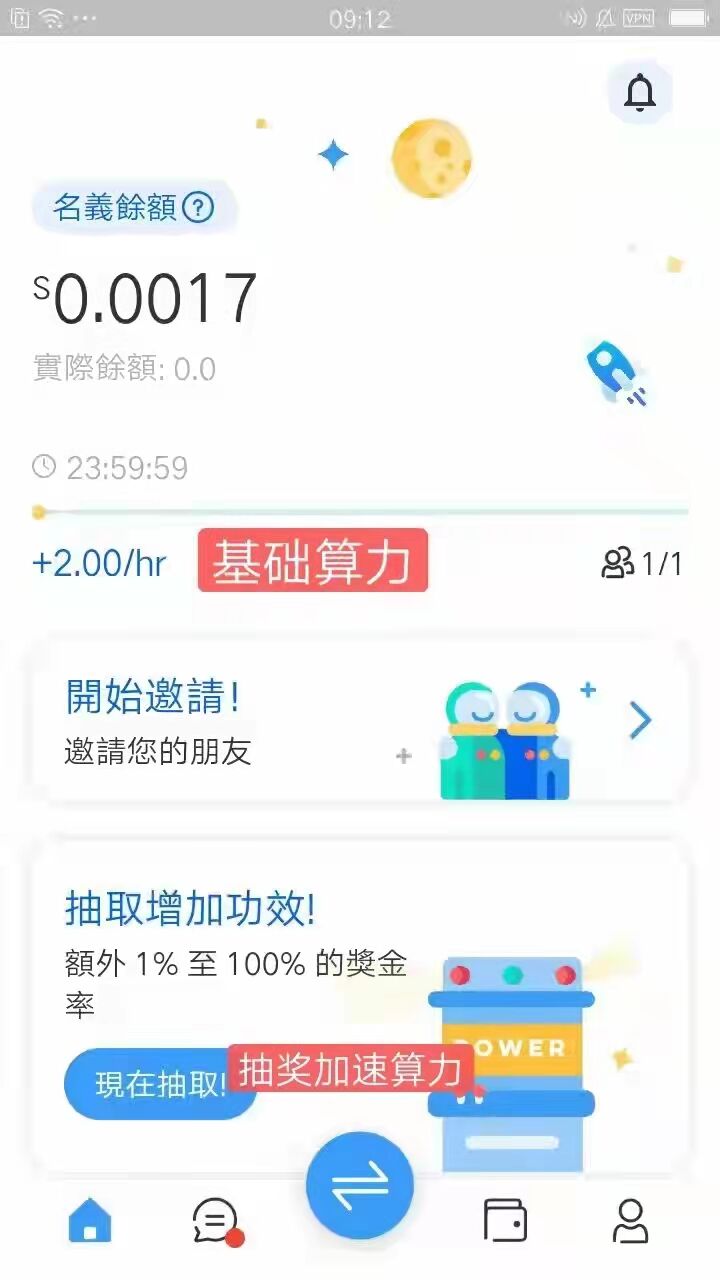Tap the rocket boost icon
This screenshot has height=1280, width=720.
pos(616,374)
